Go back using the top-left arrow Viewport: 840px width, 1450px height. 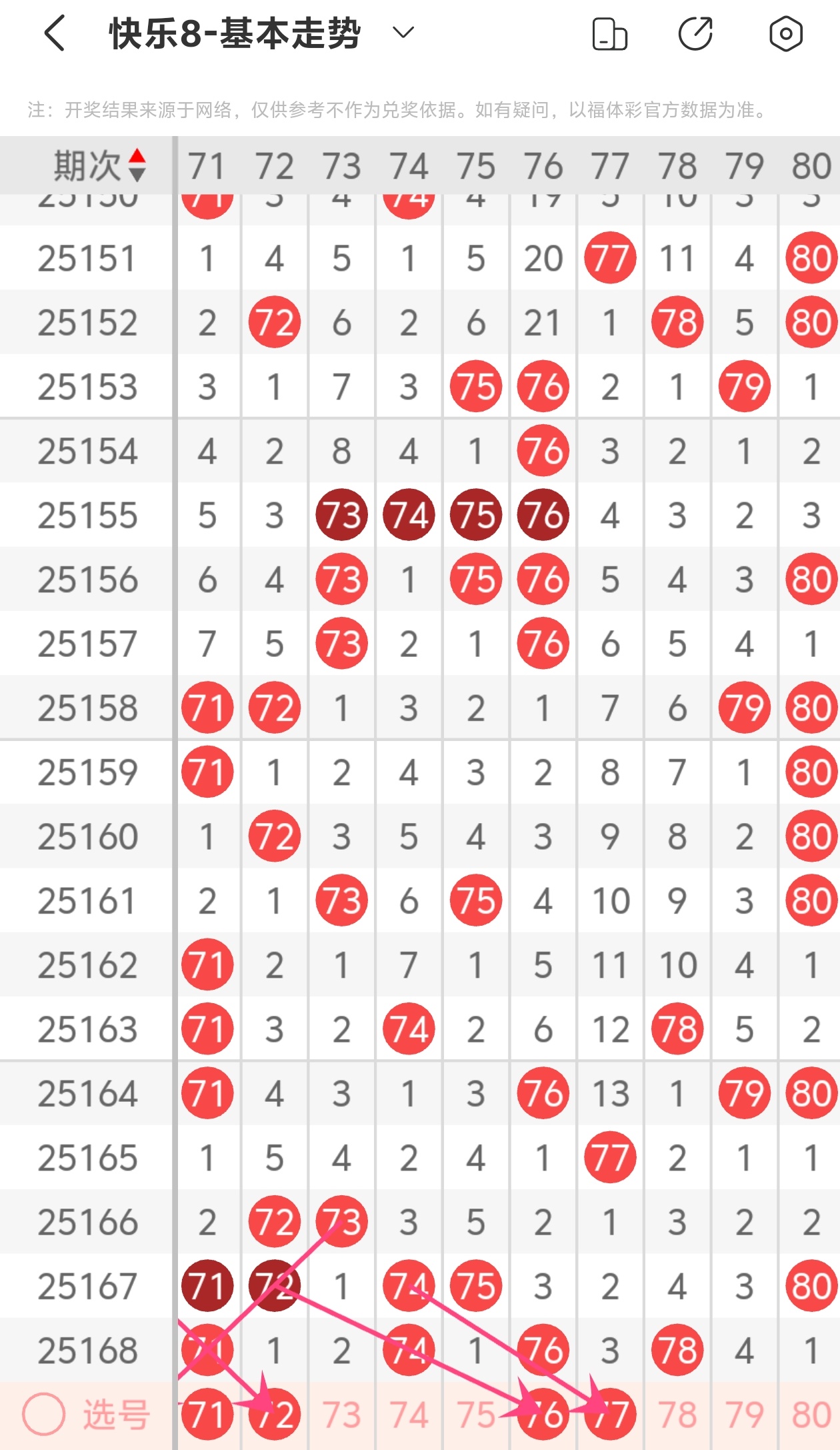(x=55, y=33)
